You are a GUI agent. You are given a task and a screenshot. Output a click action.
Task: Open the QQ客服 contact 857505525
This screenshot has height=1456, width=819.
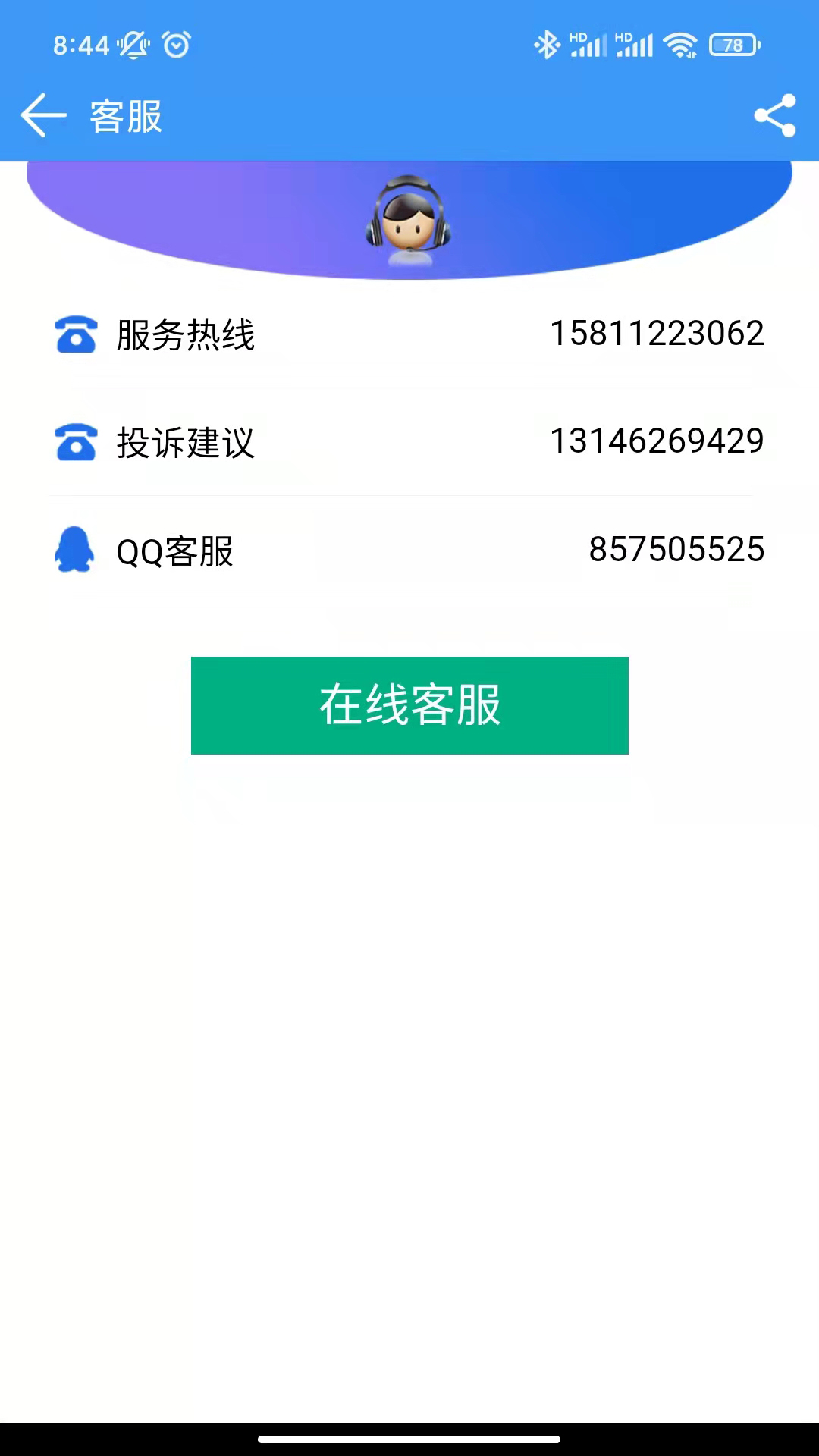point(676,550)
